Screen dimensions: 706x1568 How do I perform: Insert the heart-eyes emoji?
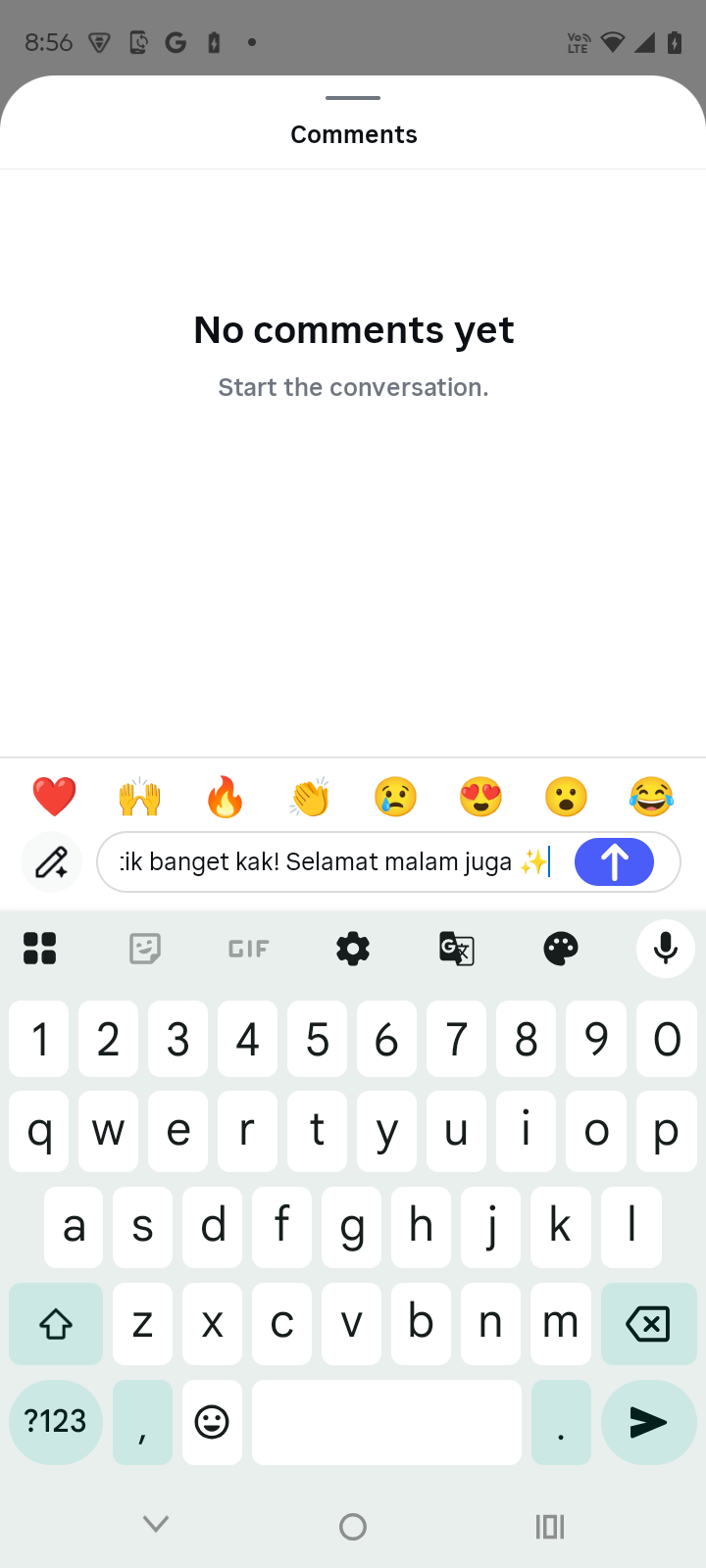pyautogui.click(x=480, y=797)
